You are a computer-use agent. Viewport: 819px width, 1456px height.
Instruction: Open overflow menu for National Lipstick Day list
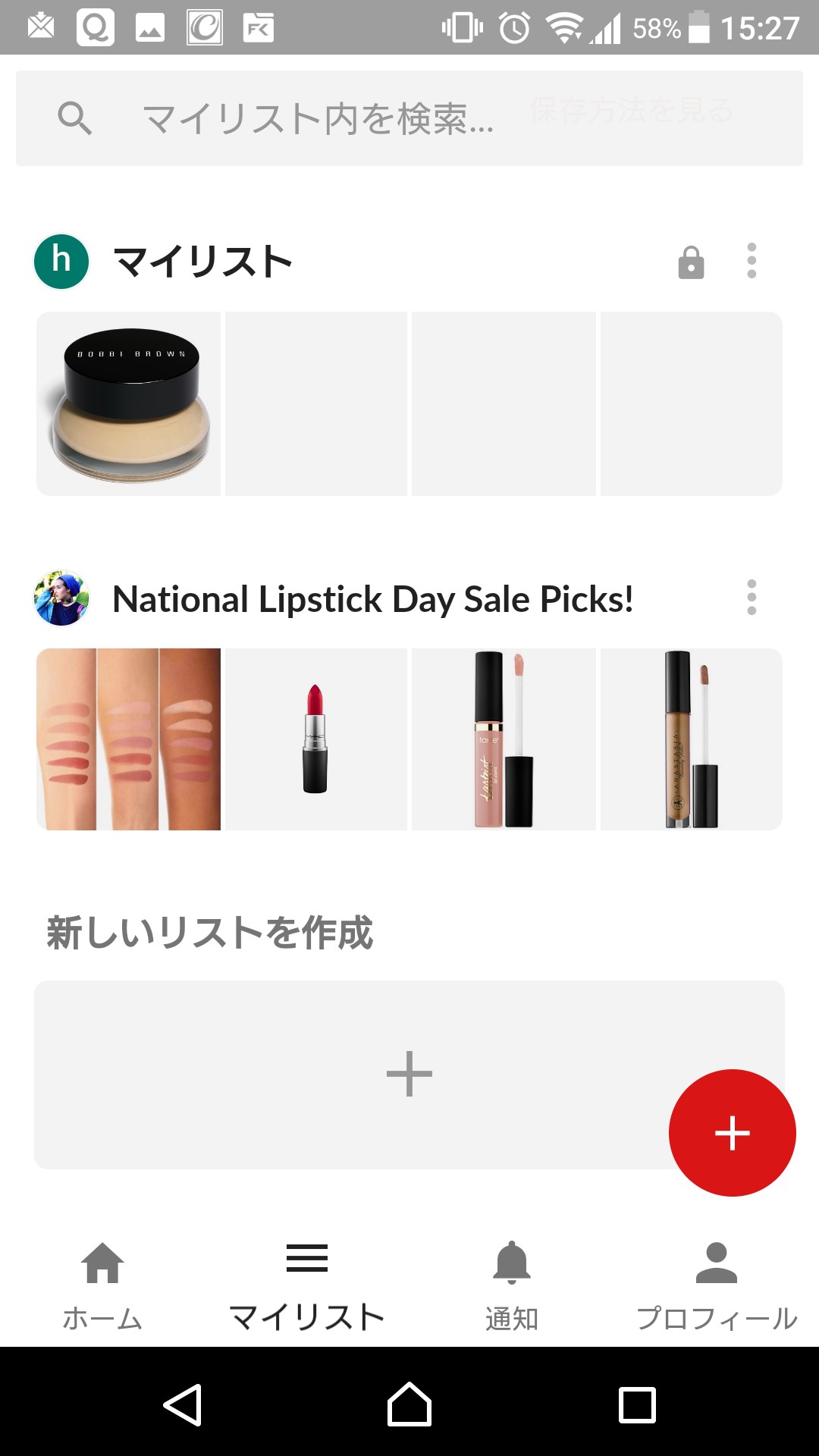click(x=752, y=598)
